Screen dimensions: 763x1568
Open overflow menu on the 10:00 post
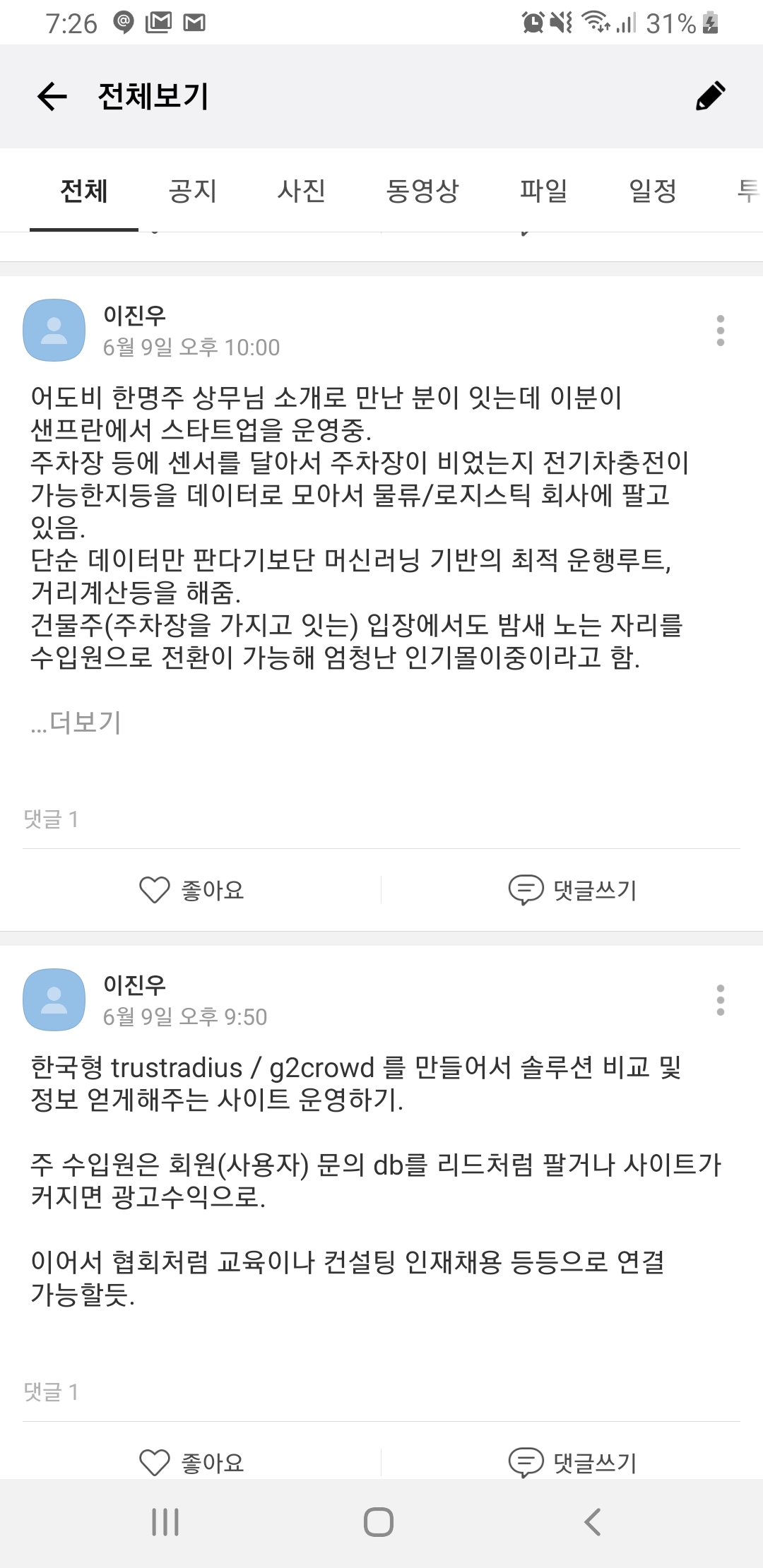coord(720,331)
